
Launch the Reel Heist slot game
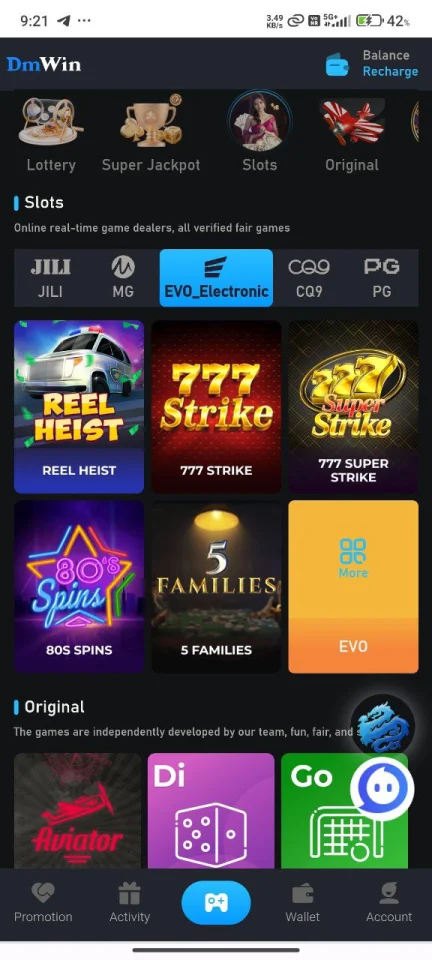coord(79,407)
